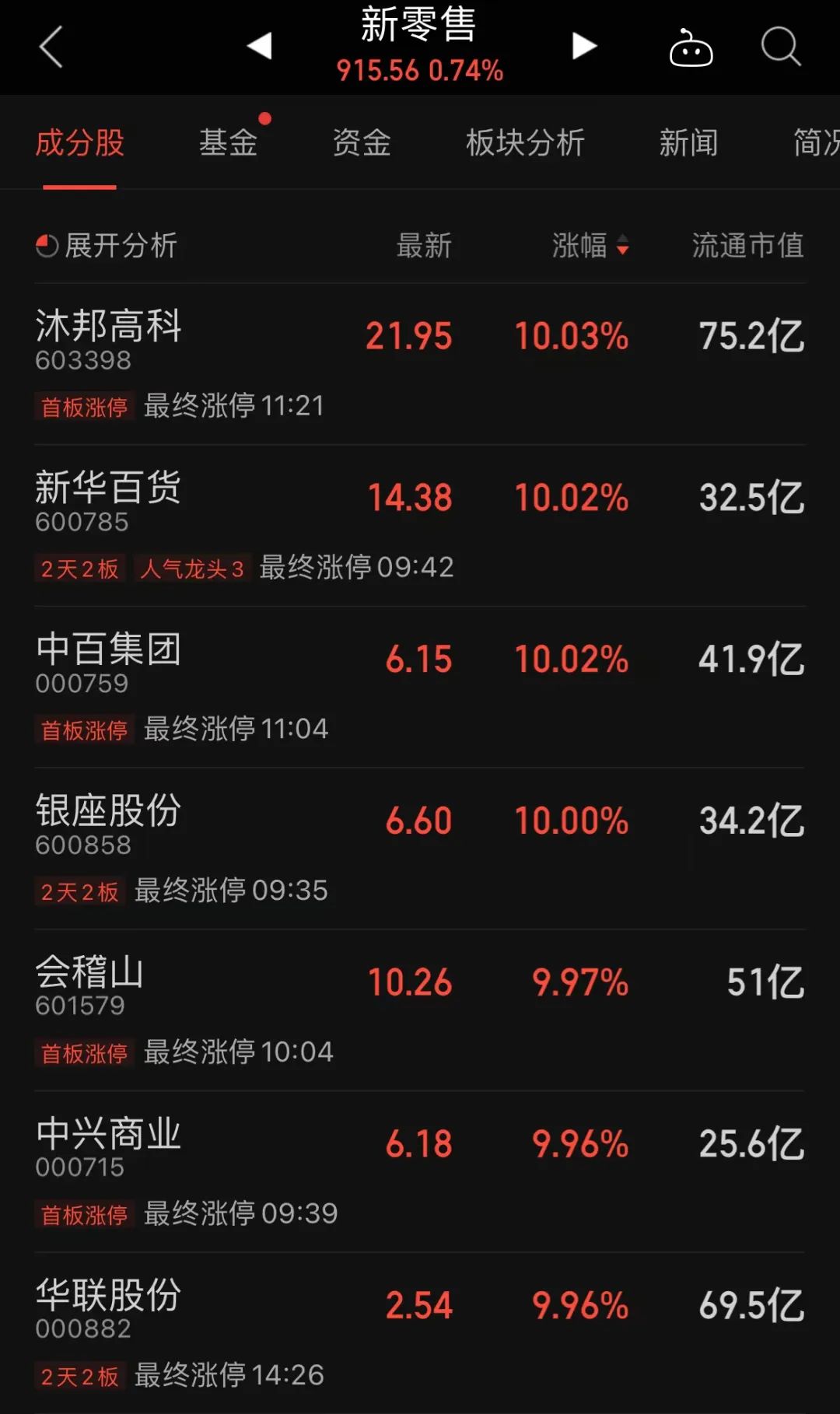View 会稽山 601579 stock details
The width and height of the screenshot is (840, 1414).
[90, 985]
